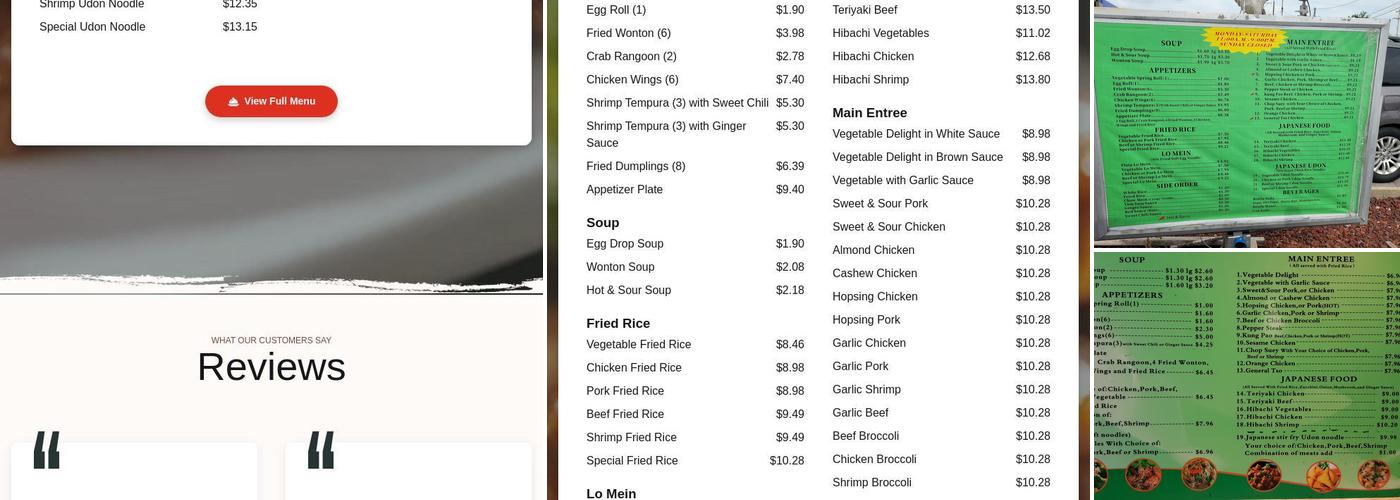Tap the View Full Menu button

pos(271,101)
